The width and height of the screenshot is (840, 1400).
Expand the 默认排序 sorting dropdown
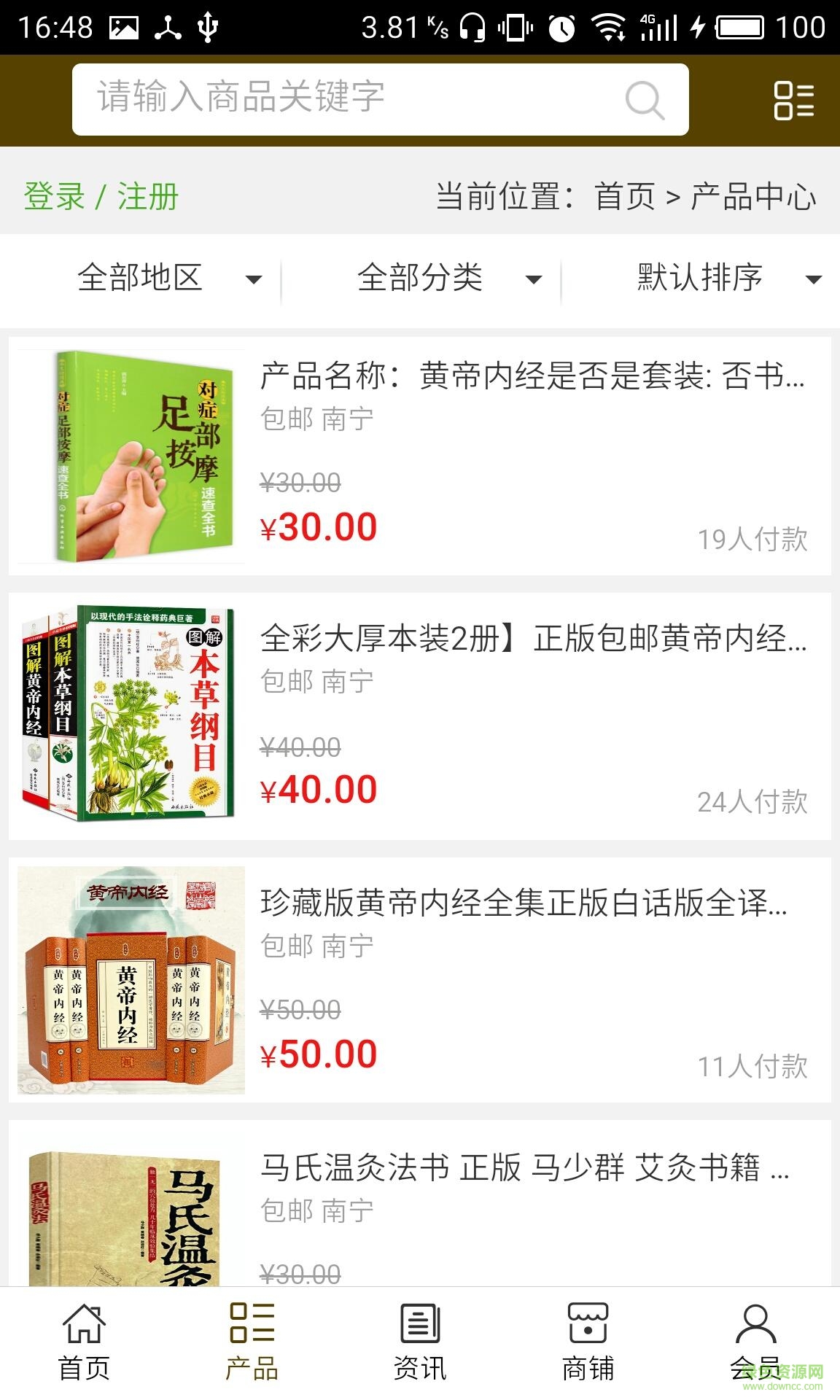(x=728, y=279)
